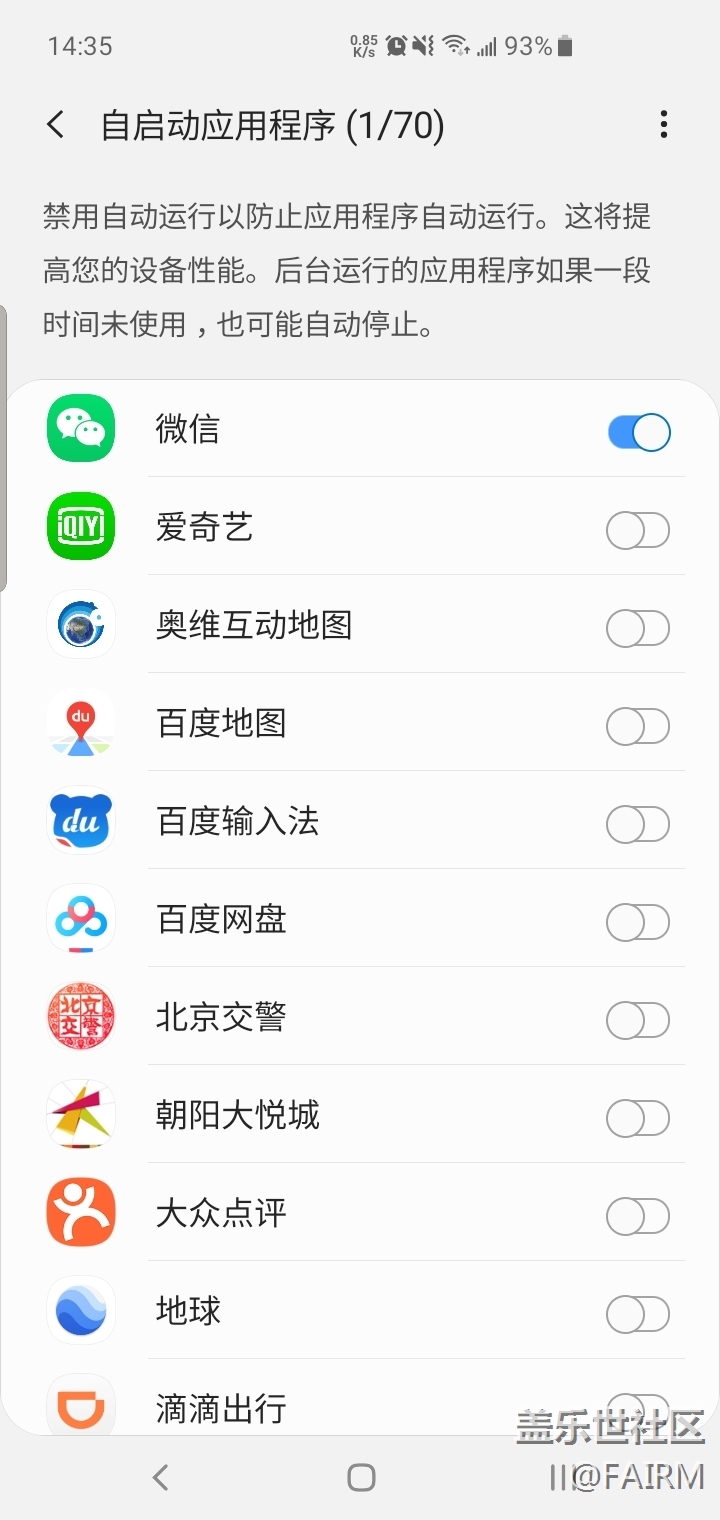This screenshot has height=1520, width=720.
Task: Tap the system back button
Action: [x=160, y=1477]
